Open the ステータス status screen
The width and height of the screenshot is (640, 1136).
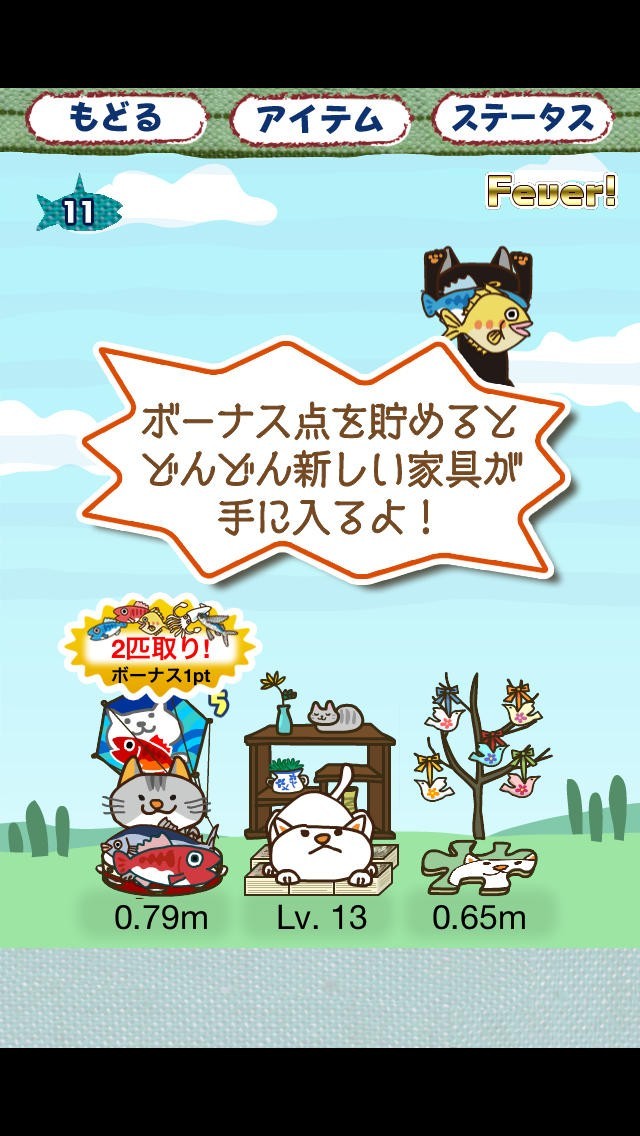[x=522, y=117]
